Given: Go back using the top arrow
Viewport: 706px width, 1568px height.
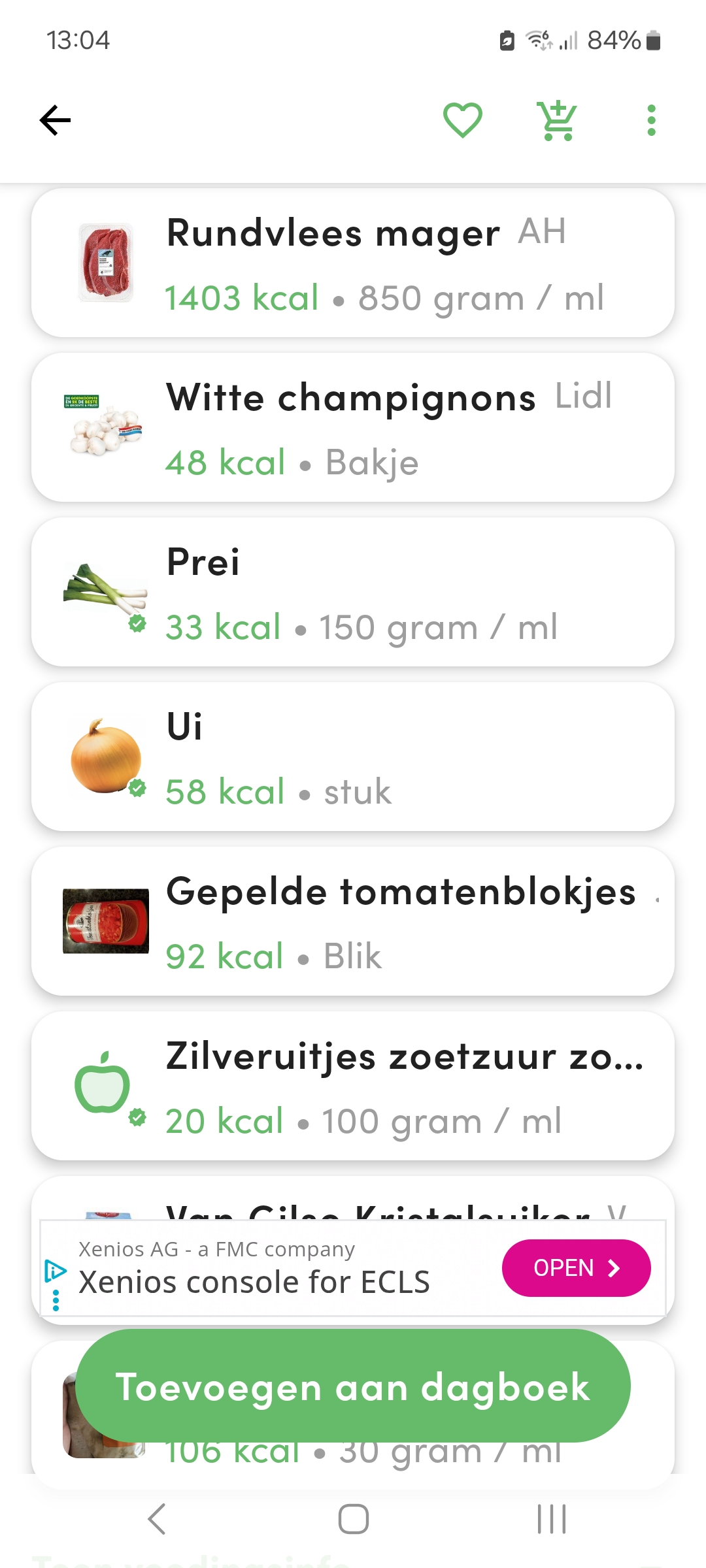Looking at the screenshot, I should click(56, 120).
